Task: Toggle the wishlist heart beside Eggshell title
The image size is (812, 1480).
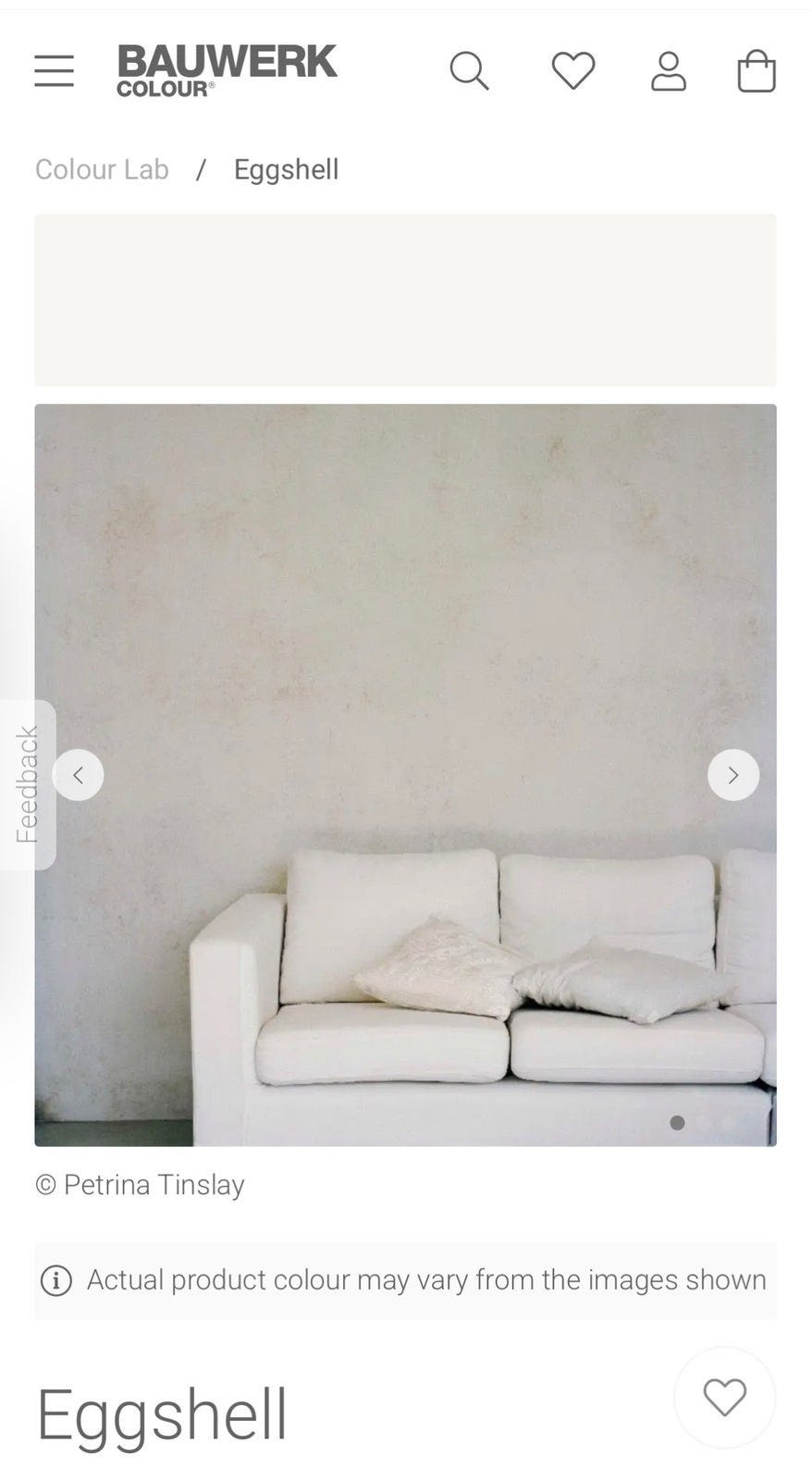Action: pos(724,1398)
